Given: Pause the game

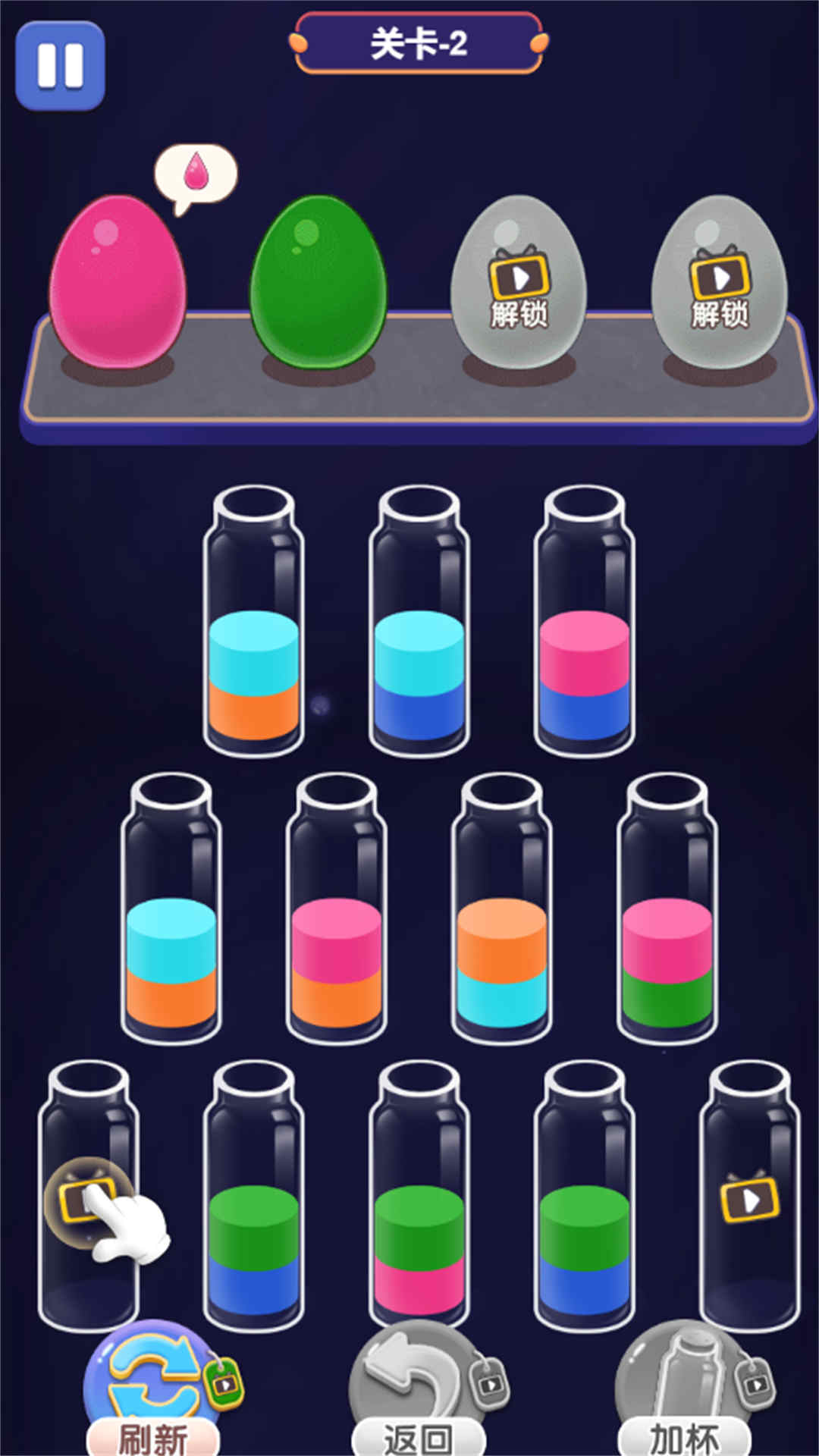Looking at the screenshot, I should [x=60, y=65].
